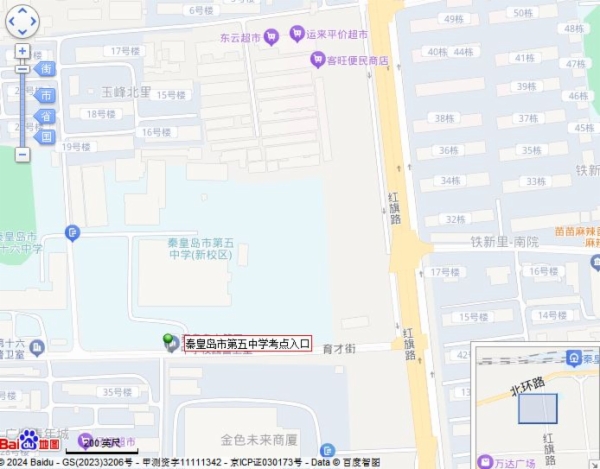Jump to province level zoom (省)

pos(45,117)
